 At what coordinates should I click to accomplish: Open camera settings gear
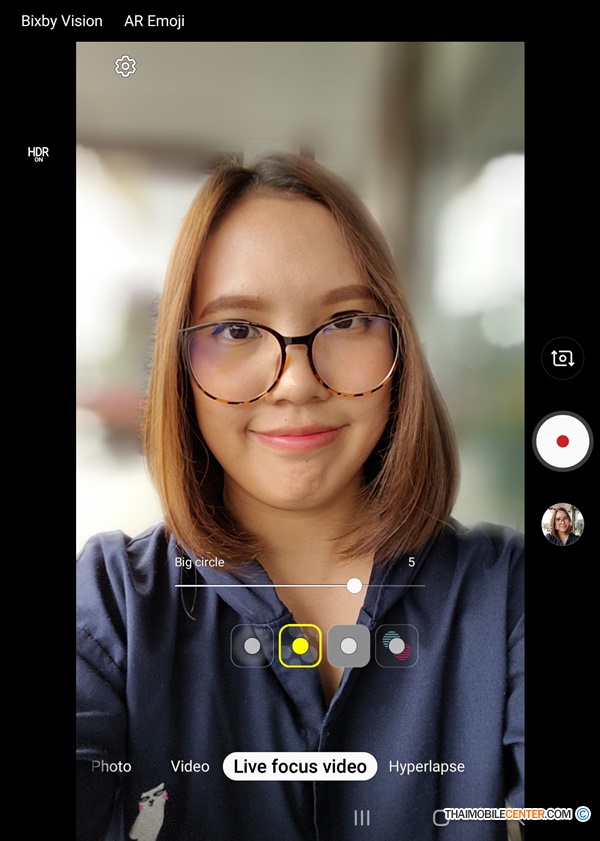click(125, 66)
